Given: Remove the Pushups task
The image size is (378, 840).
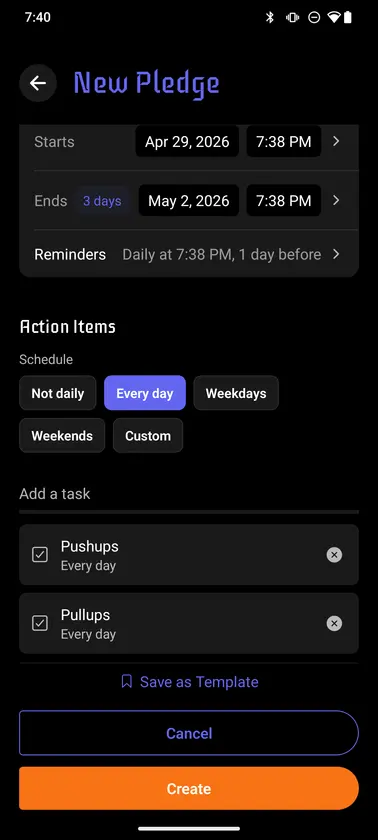Looking at the screenshot, I should pyautogui.click(x=334, y=554).
